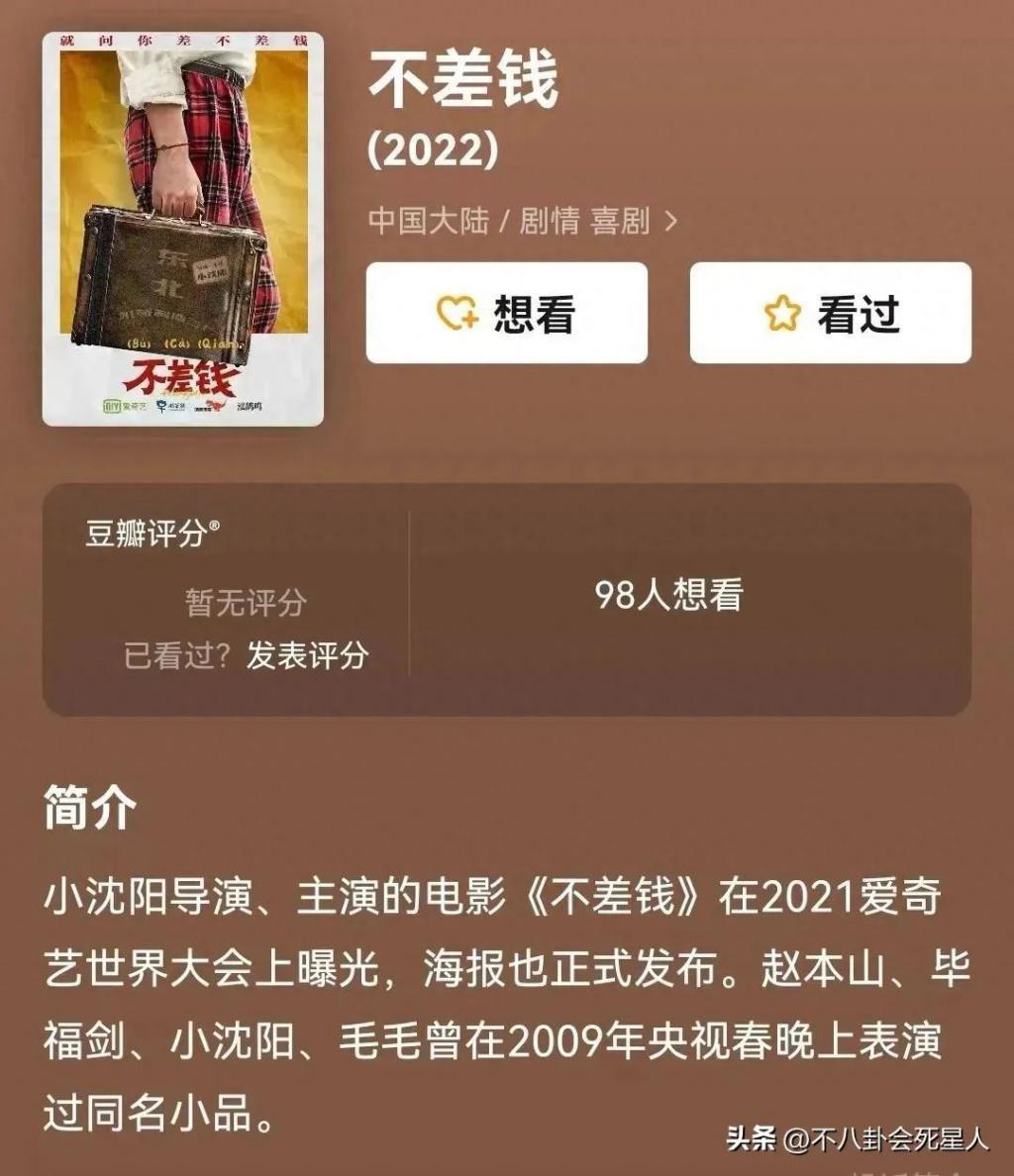Select the star icon inside the 看过 button
1014x1176 pixels.
tap(781, 314)
